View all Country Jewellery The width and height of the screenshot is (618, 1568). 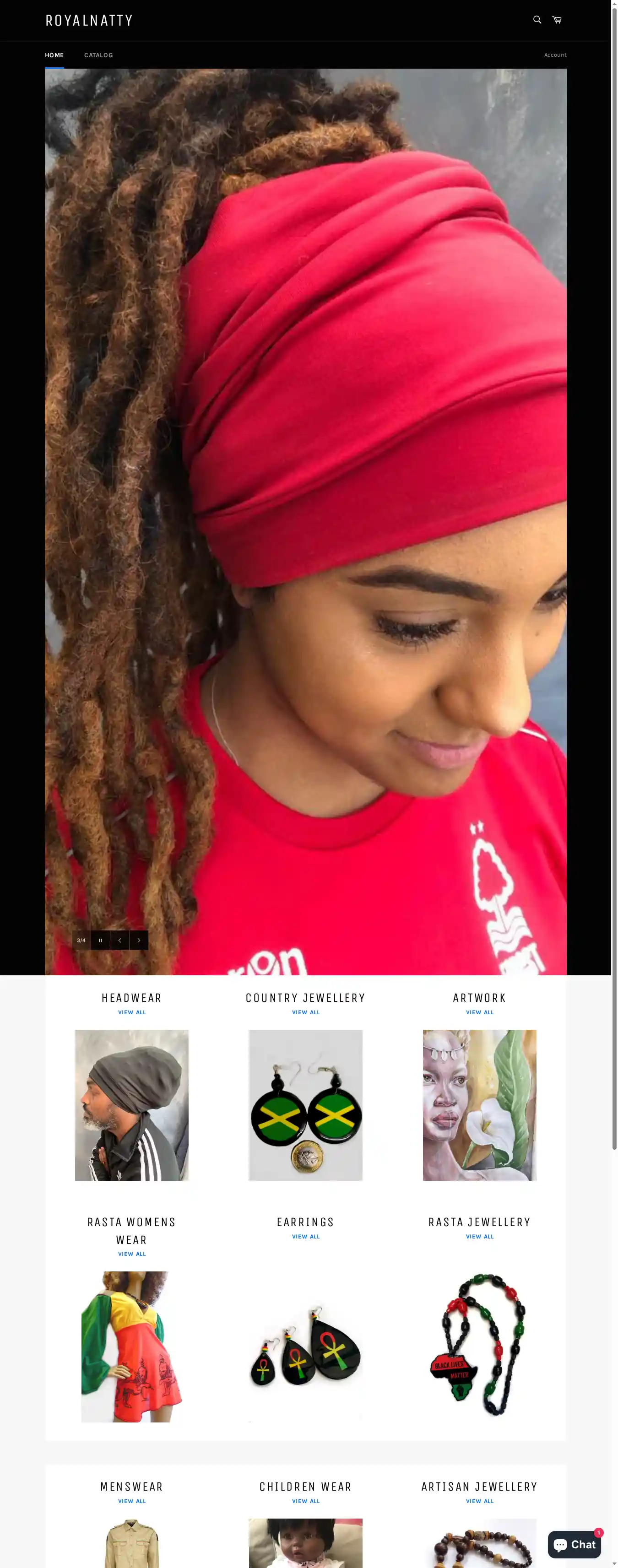pyautogui.click(x=306, y=1012)
